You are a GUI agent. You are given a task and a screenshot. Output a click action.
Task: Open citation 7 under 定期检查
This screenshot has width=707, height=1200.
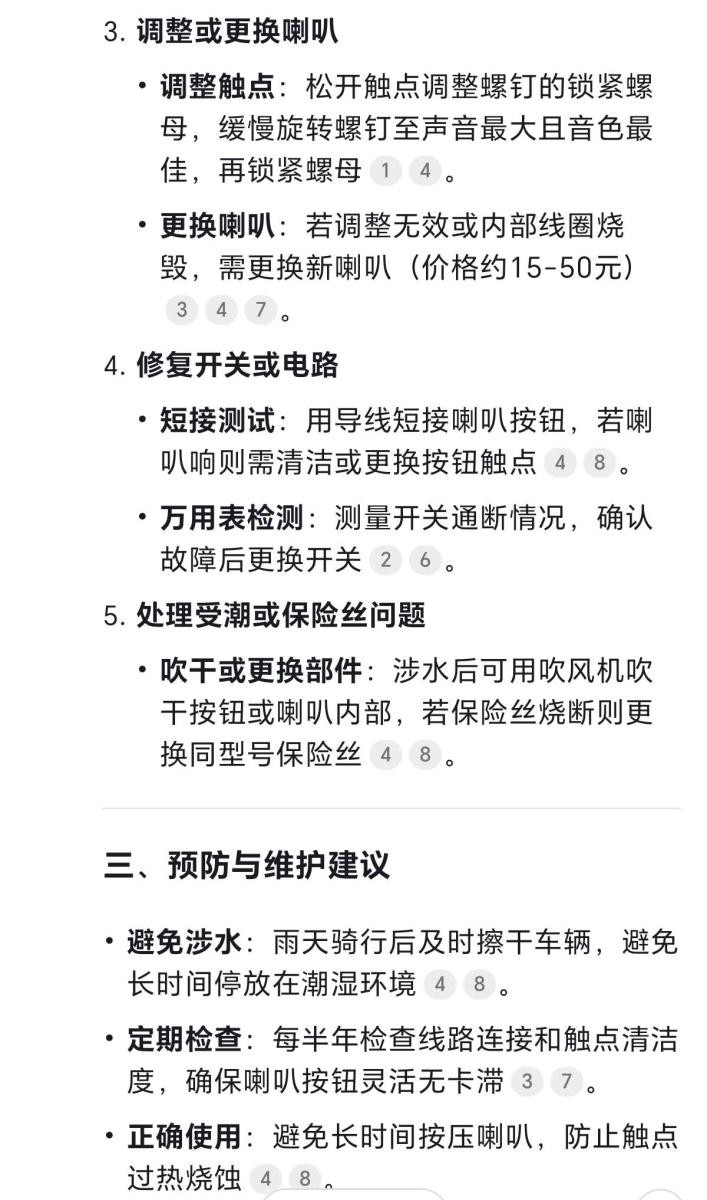point(566,1081)
